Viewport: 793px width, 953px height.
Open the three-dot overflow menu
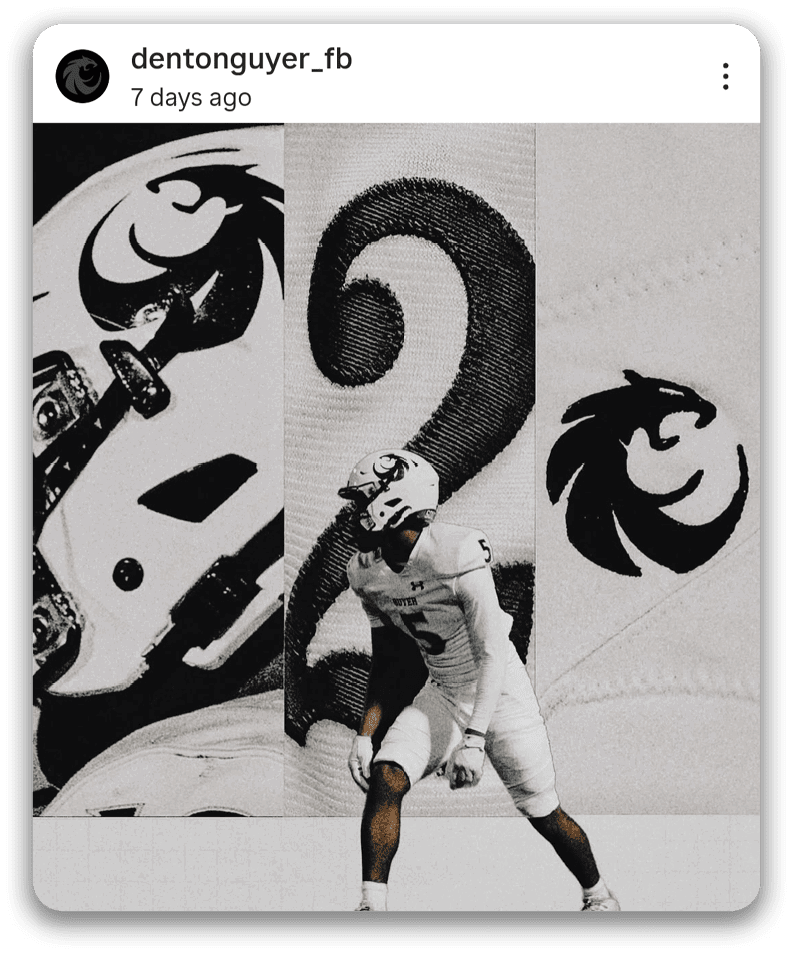(x=725, y=76)
